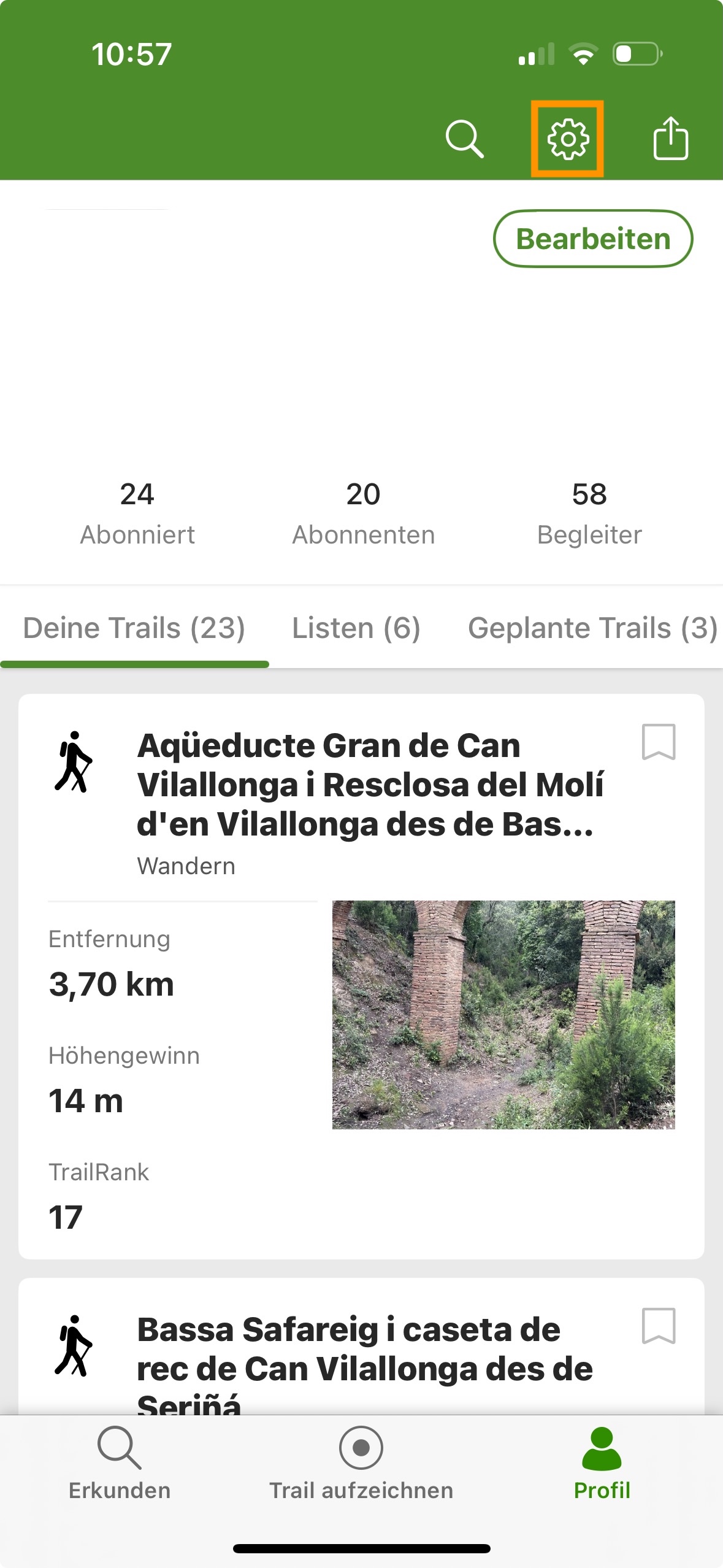The image size is (723, 1568).
Task: View the 20 Abonnenten list
Action: coord(363,513)
